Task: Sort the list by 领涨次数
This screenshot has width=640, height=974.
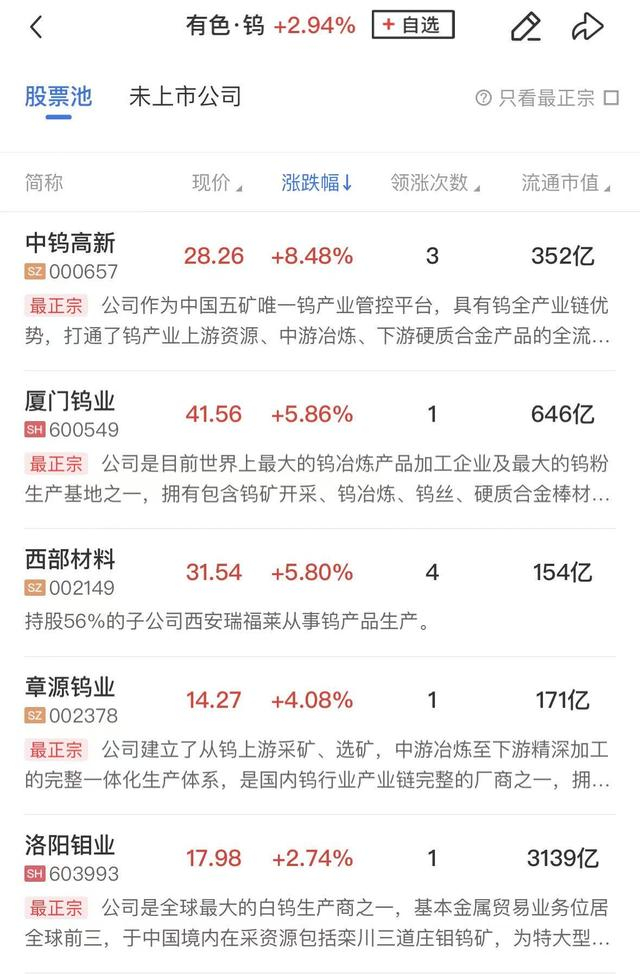Action: (x=434, y=183)
